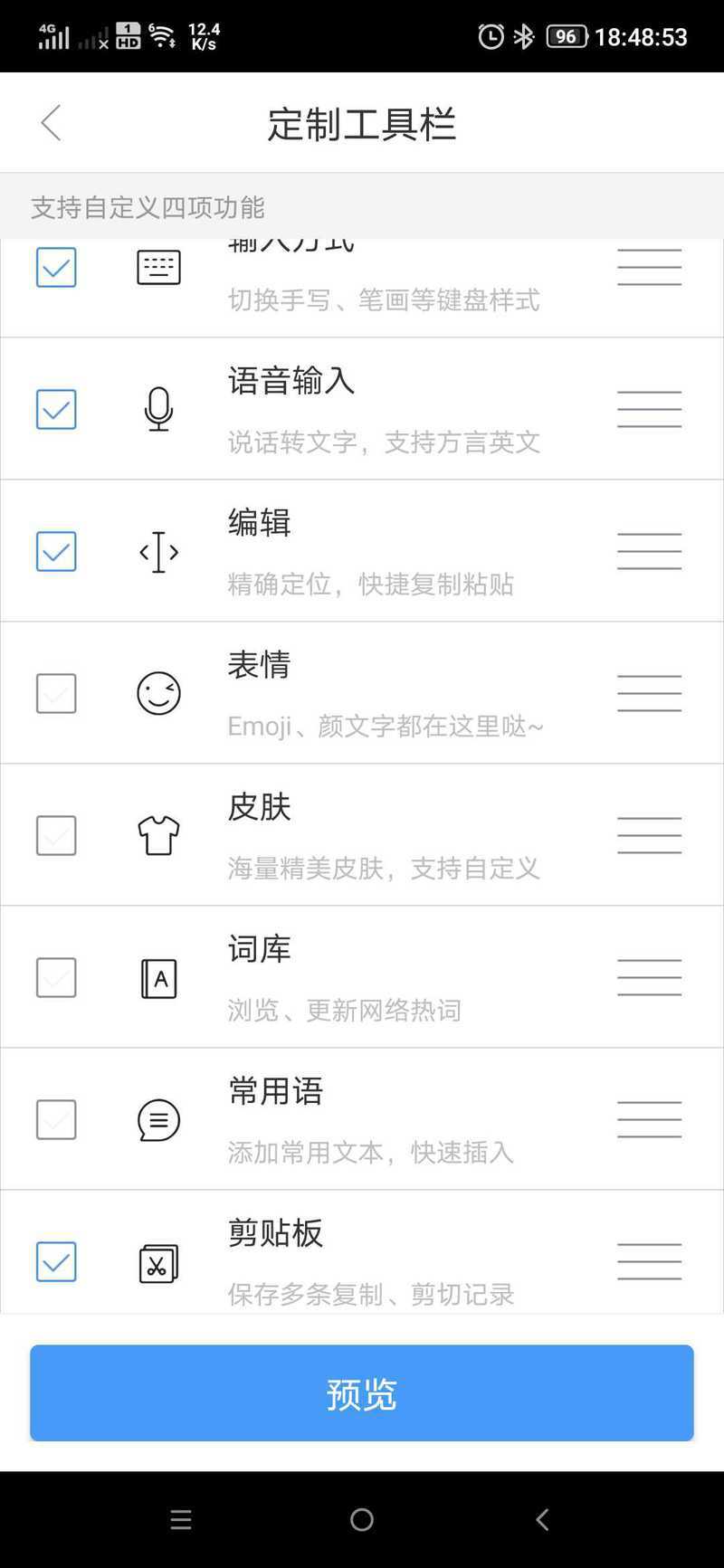
Task: Enable the 皮肤 checkbox
Action: [x=56, y=835]
